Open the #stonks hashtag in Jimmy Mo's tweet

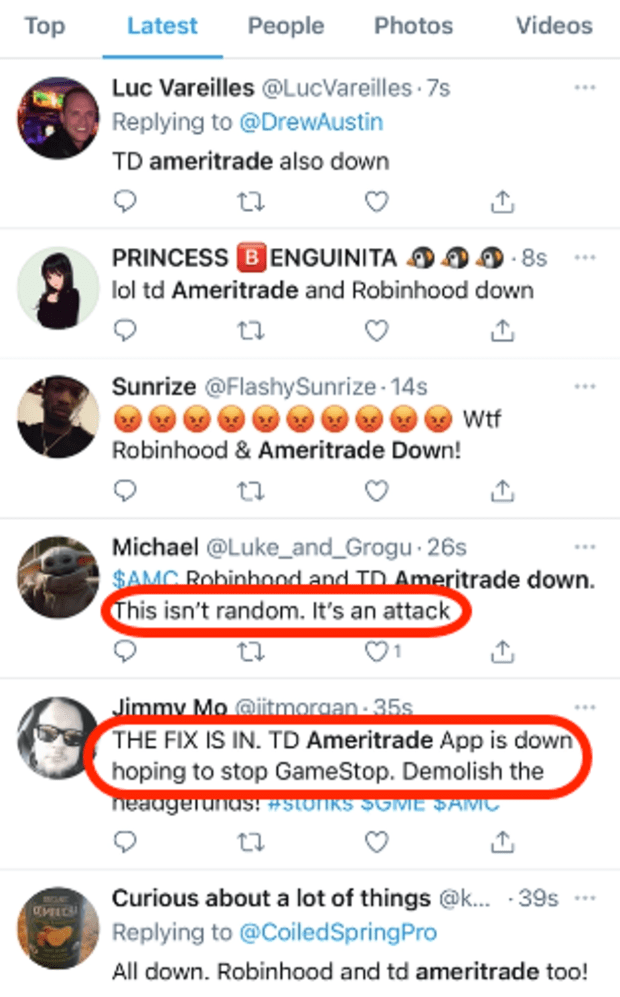pos(310,804)
